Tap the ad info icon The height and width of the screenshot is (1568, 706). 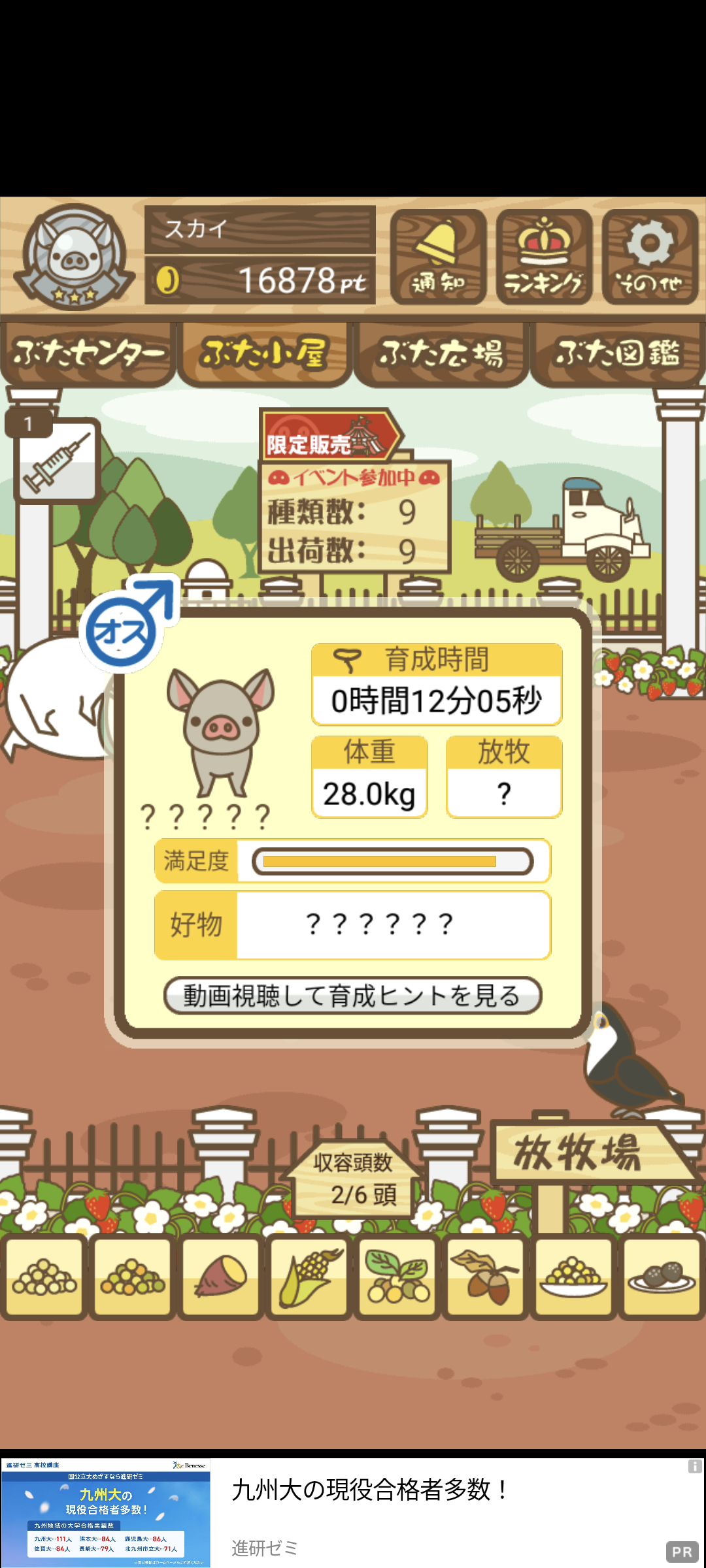[x=695, y=1467]
